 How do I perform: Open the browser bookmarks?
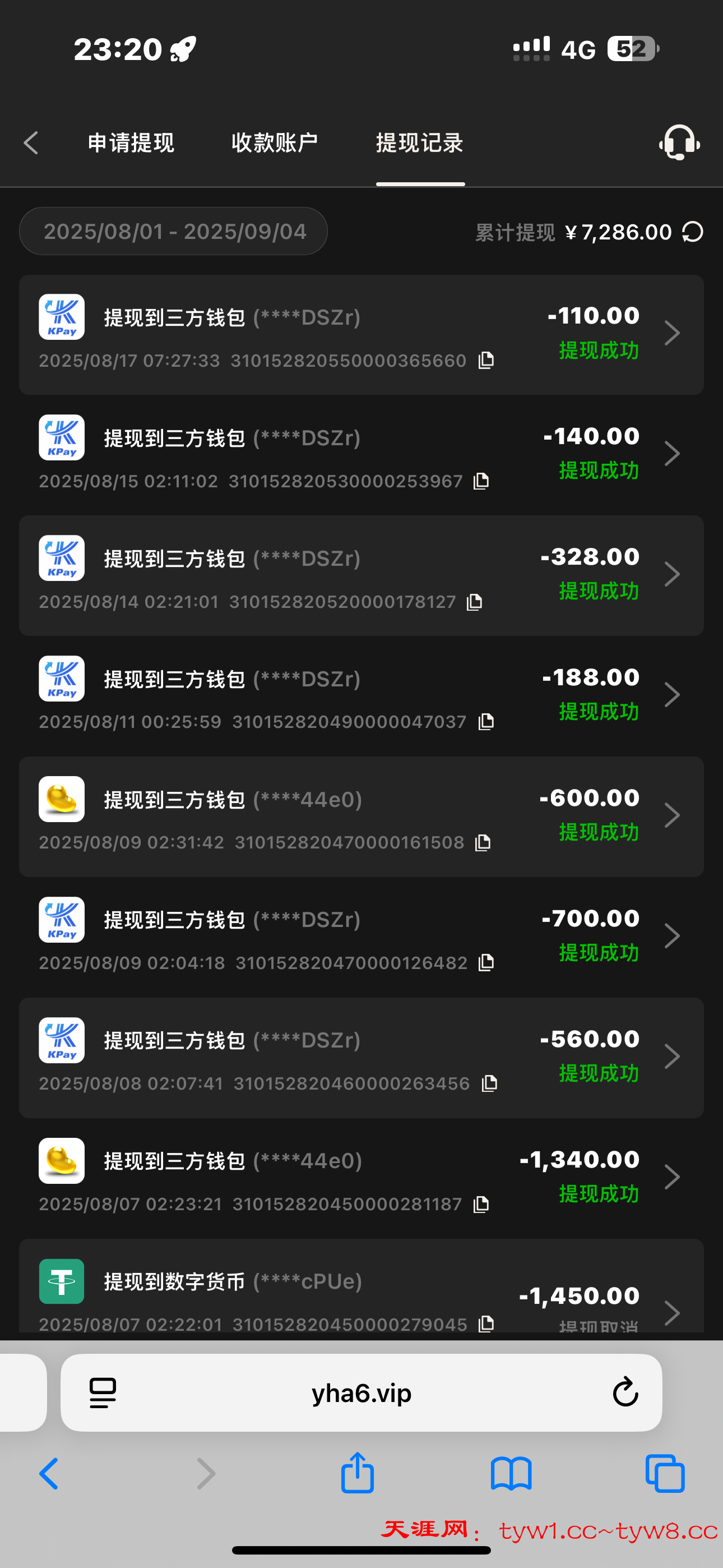click(511, 1473)
